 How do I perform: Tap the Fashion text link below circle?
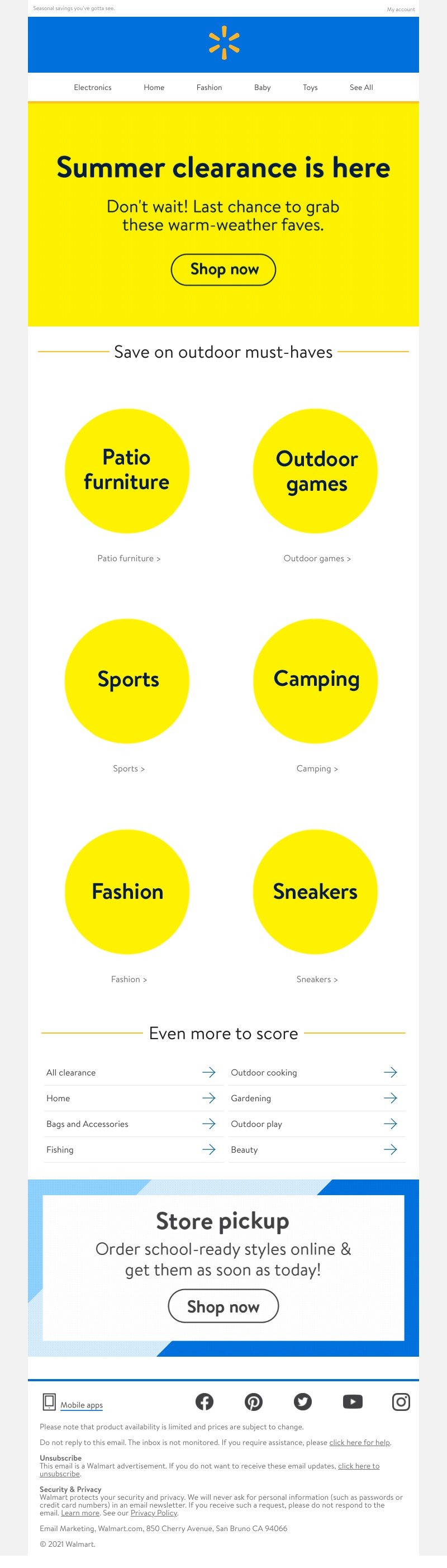coord(129,979)
